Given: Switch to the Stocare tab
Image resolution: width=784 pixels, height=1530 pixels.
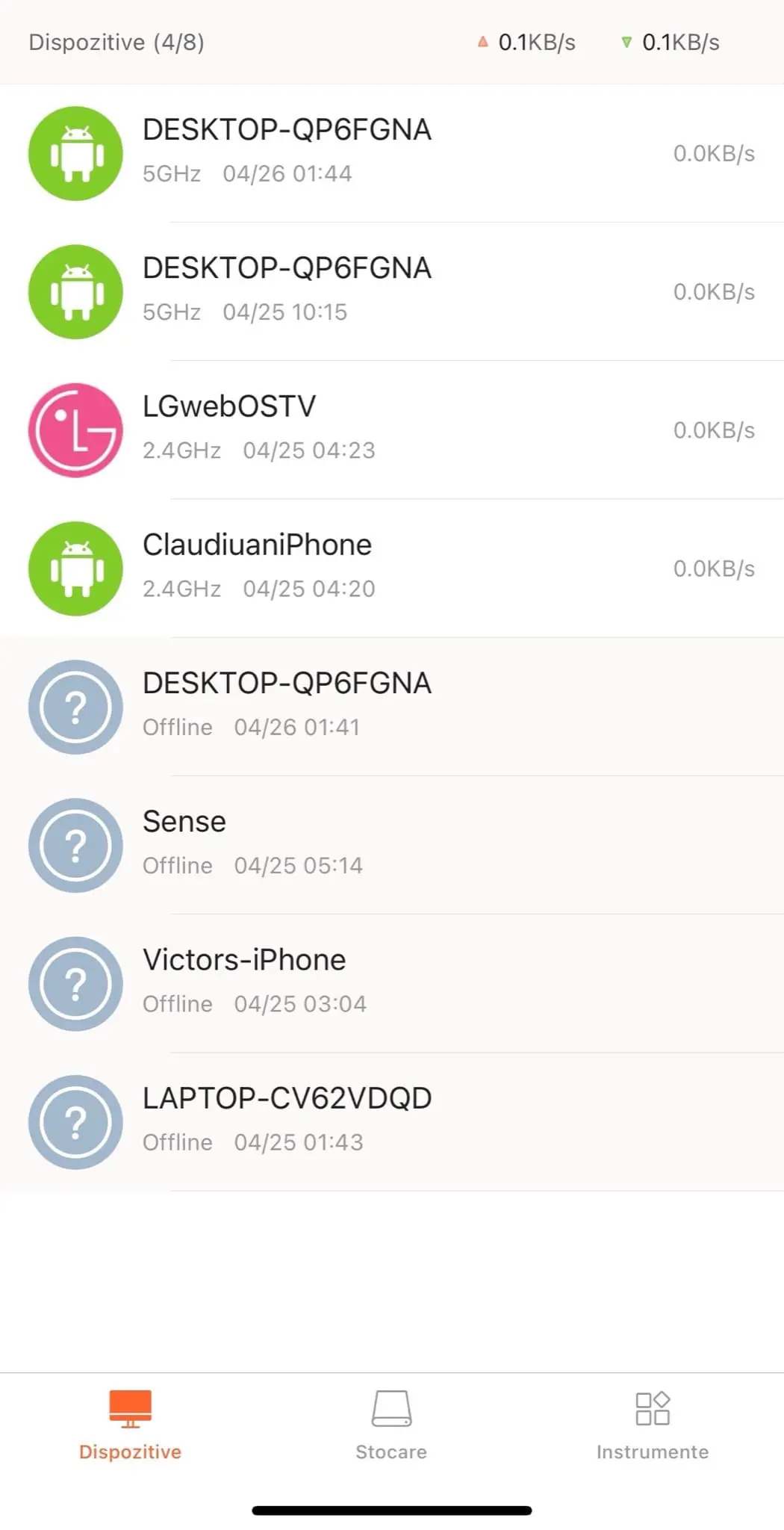Looking at the screenshot, I should click(x=391, y=1425).
